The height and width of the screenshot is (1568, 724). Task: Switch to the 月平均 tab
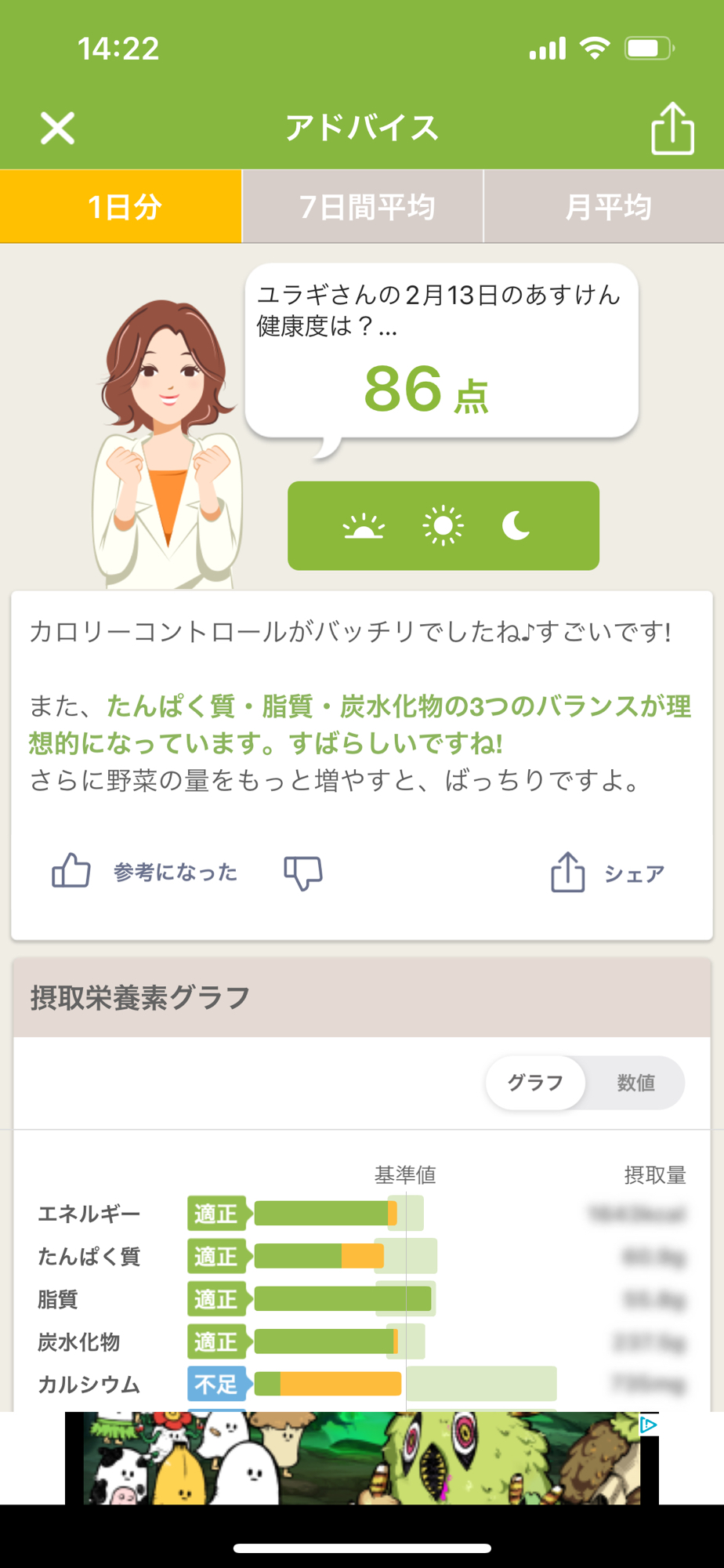pos(604,207)
